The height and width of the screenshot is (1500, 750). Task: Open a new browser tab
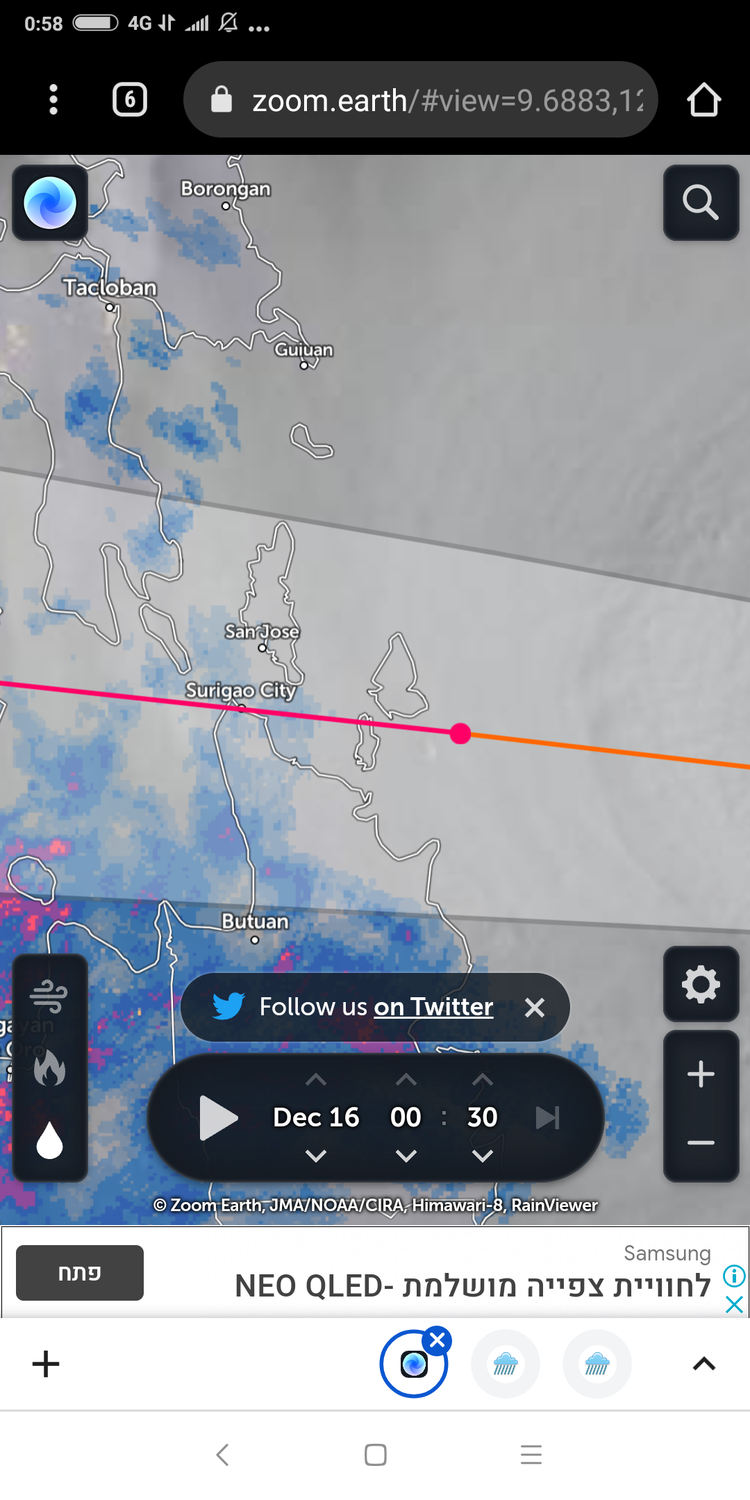pos(46,1364)
